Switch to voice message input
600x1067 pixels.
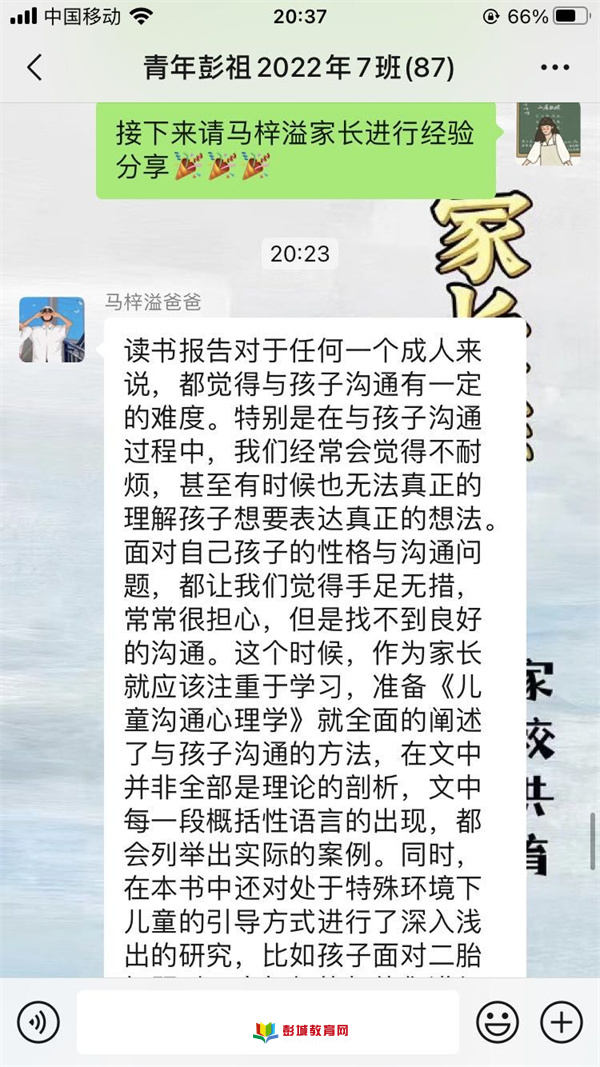coord(39,1021)
